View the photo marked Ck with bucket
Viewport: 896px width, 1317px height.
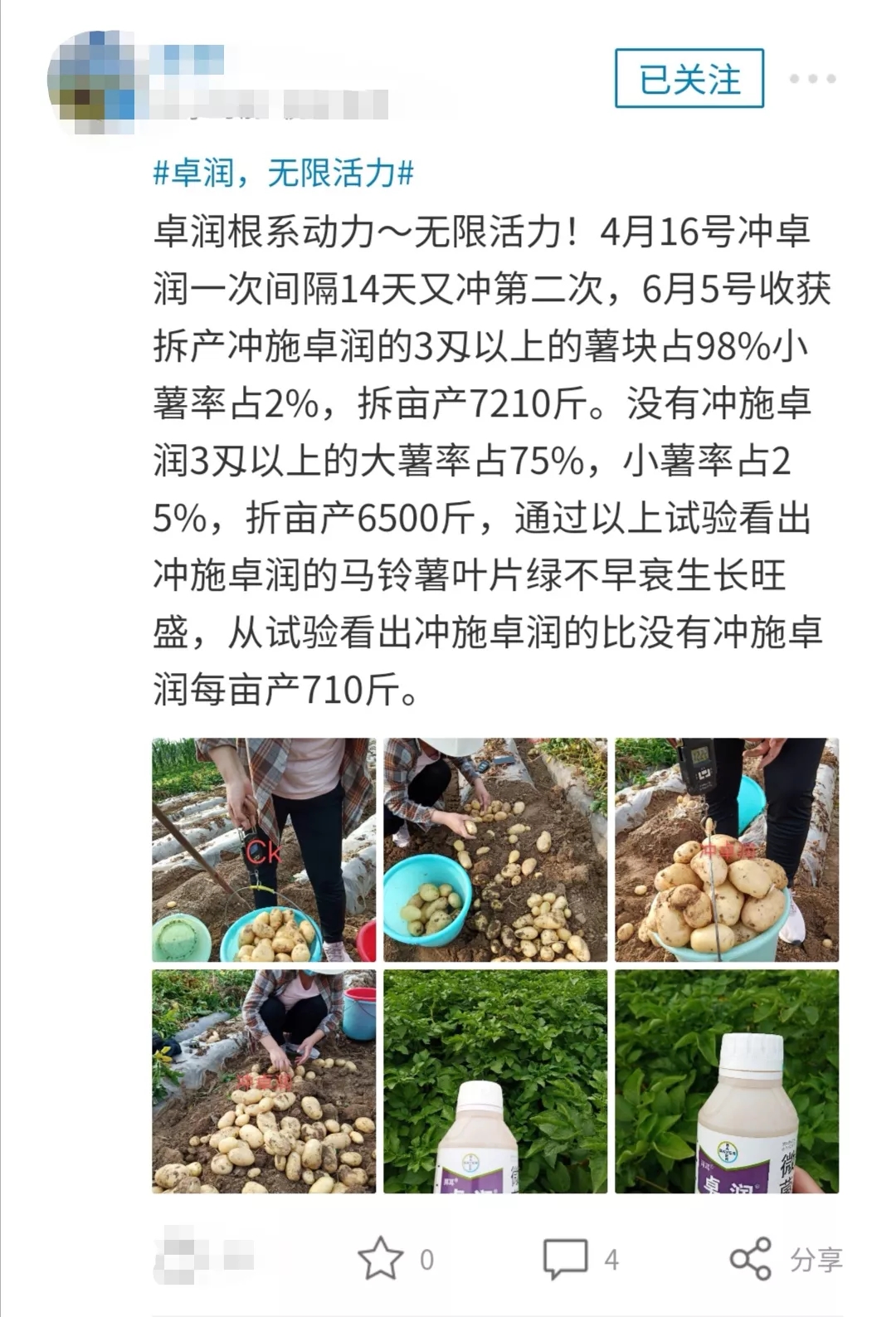click(x=264, y=850)
